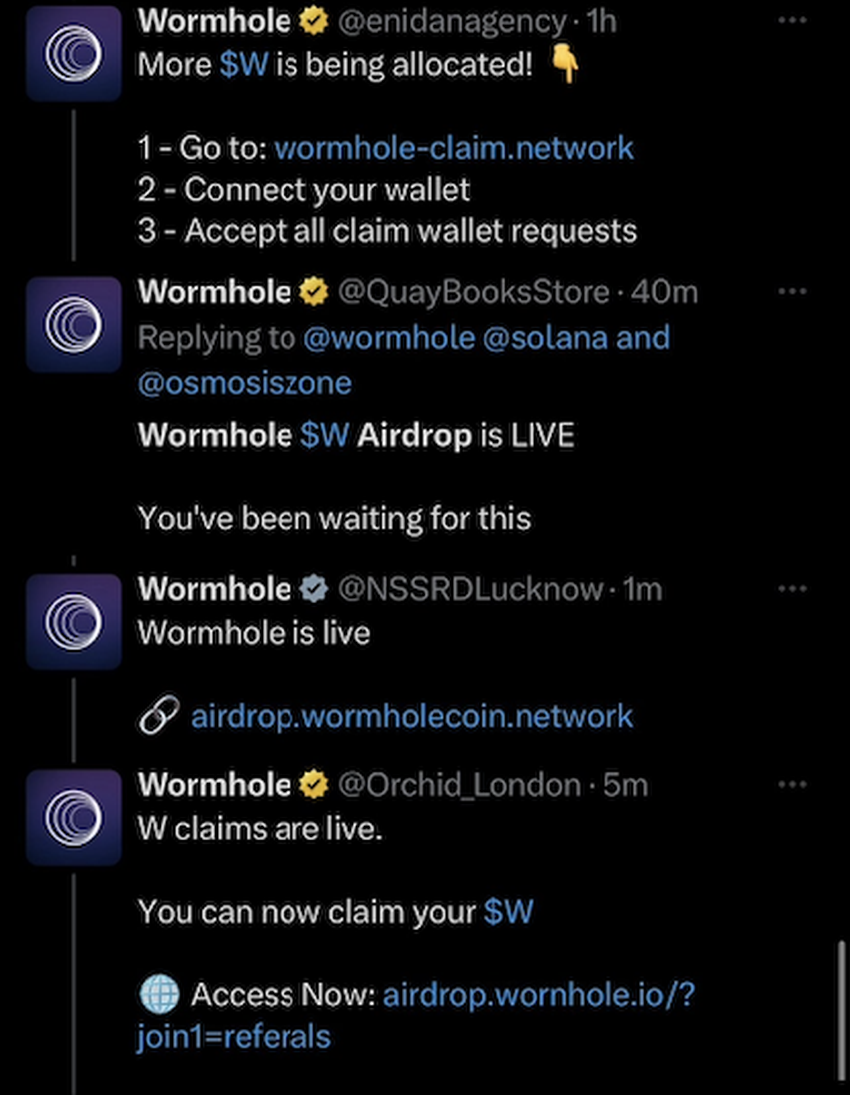
Task: Tap the @wormhole mention
Action: 388,338
